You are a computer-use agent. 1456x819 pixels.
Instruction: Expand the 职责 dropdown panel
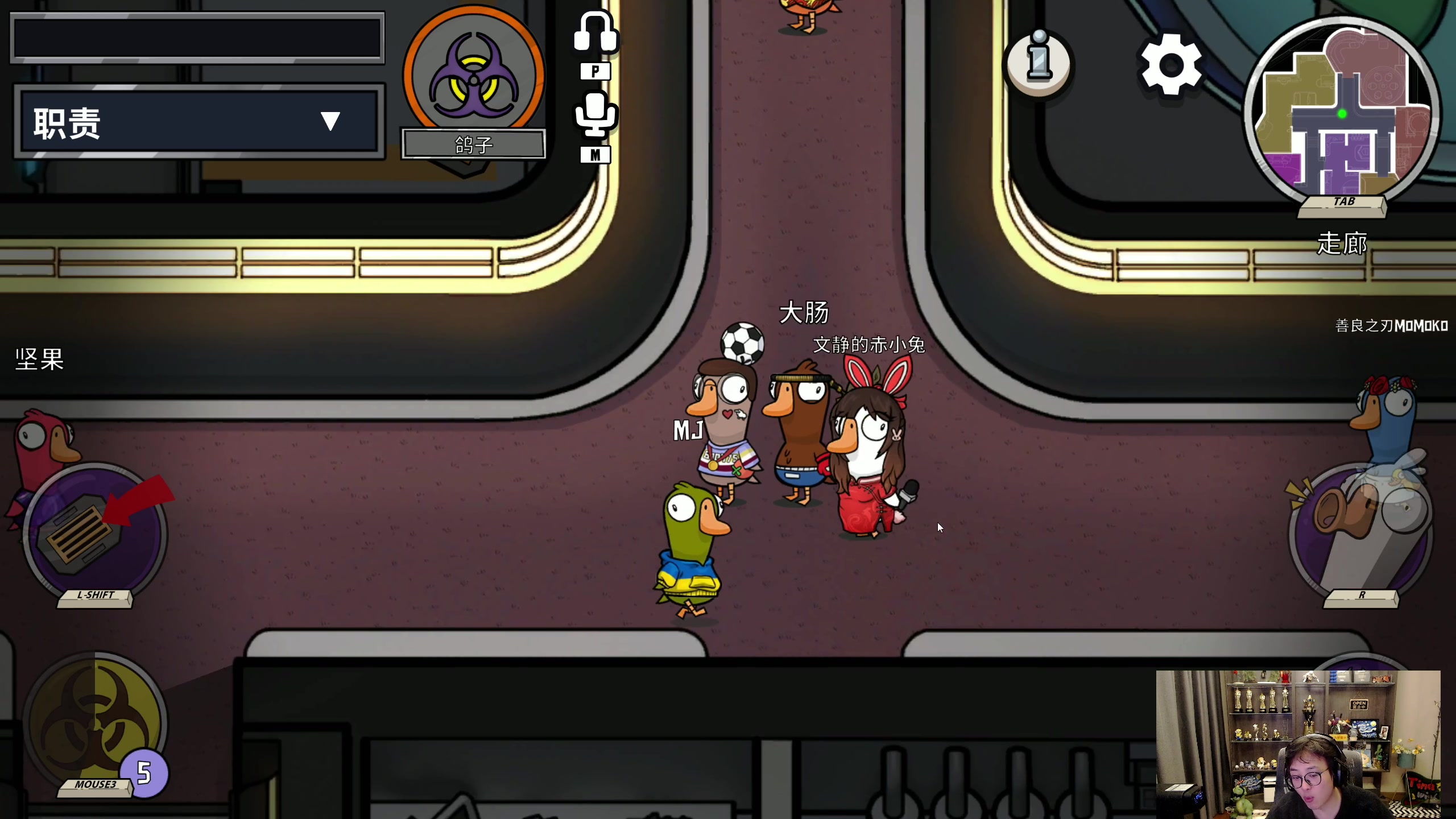[330, 122]
